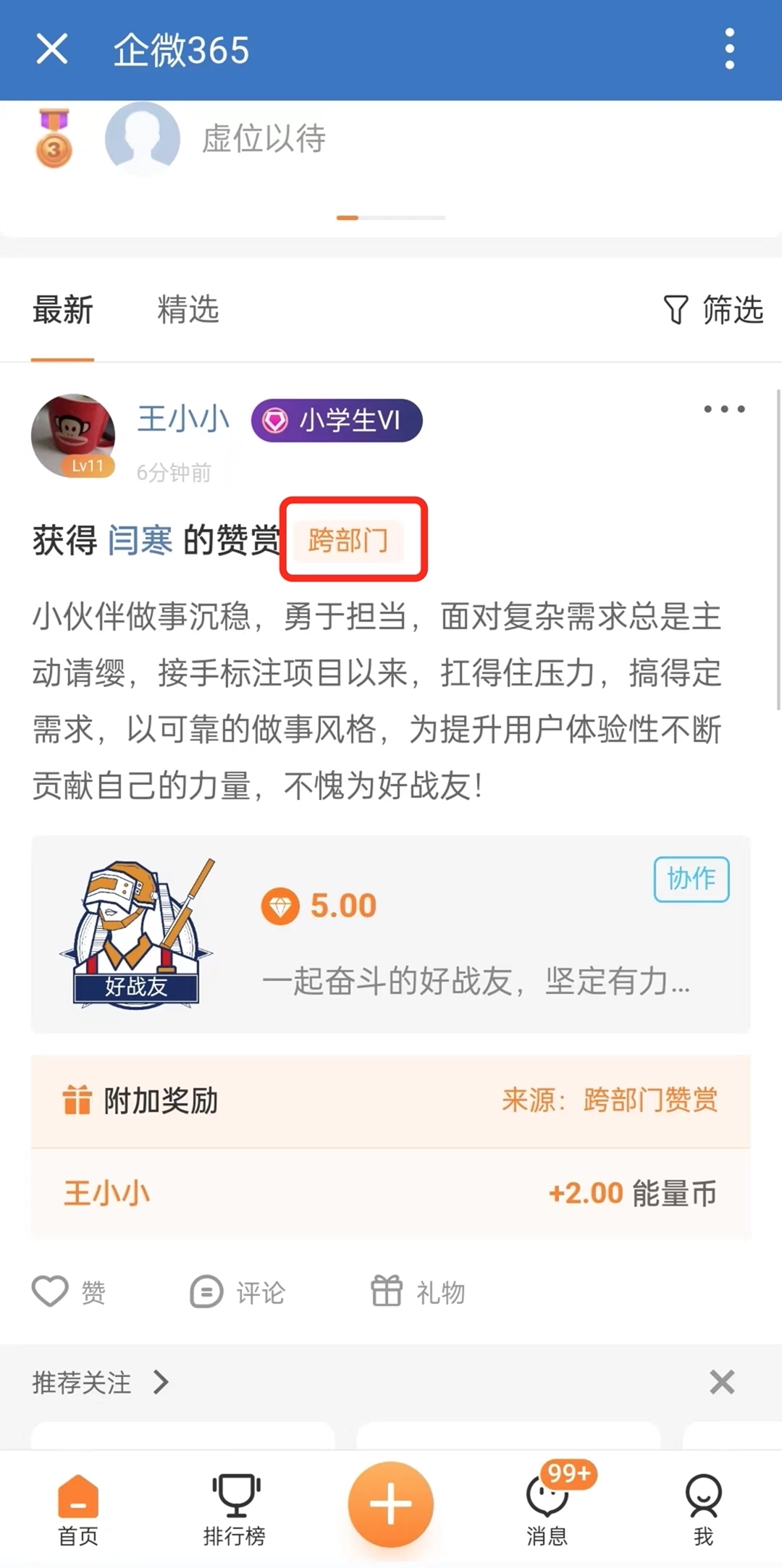Send a gift on 王小小's post
The image size is (782, 1568).
(418, 1291)
